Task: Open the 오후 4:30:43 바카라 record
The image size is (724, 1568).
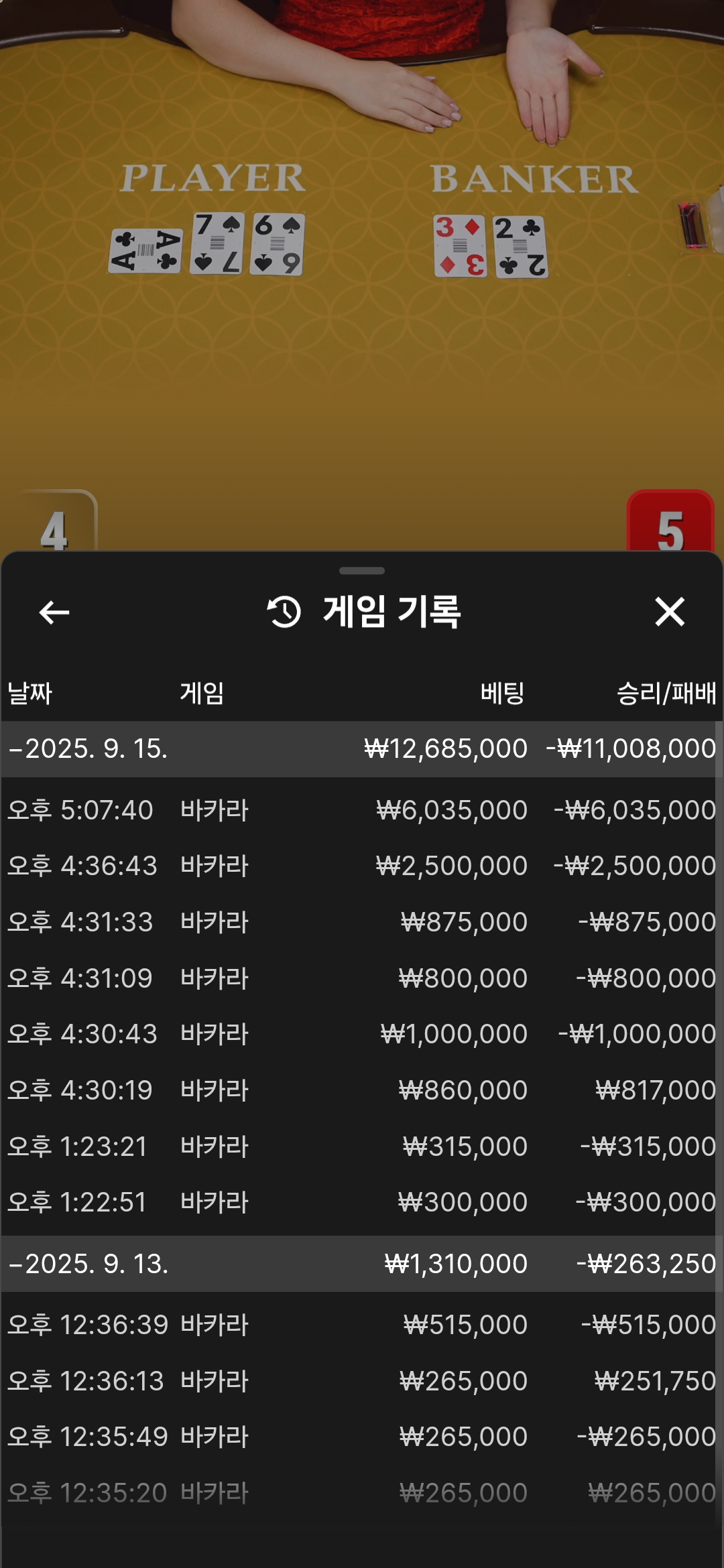Action: tap(361, 1034)
